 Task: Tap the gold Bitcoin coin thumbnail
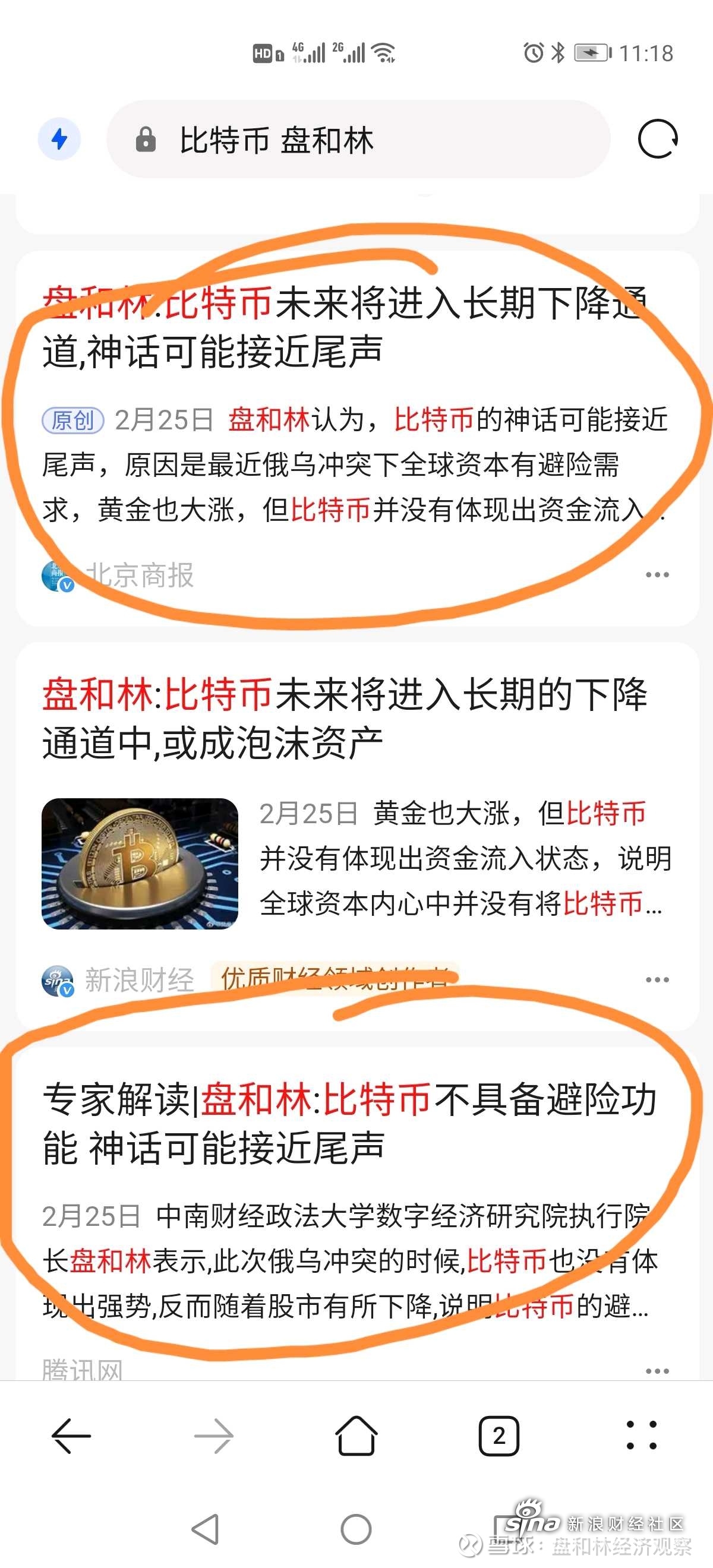point(140,863)
